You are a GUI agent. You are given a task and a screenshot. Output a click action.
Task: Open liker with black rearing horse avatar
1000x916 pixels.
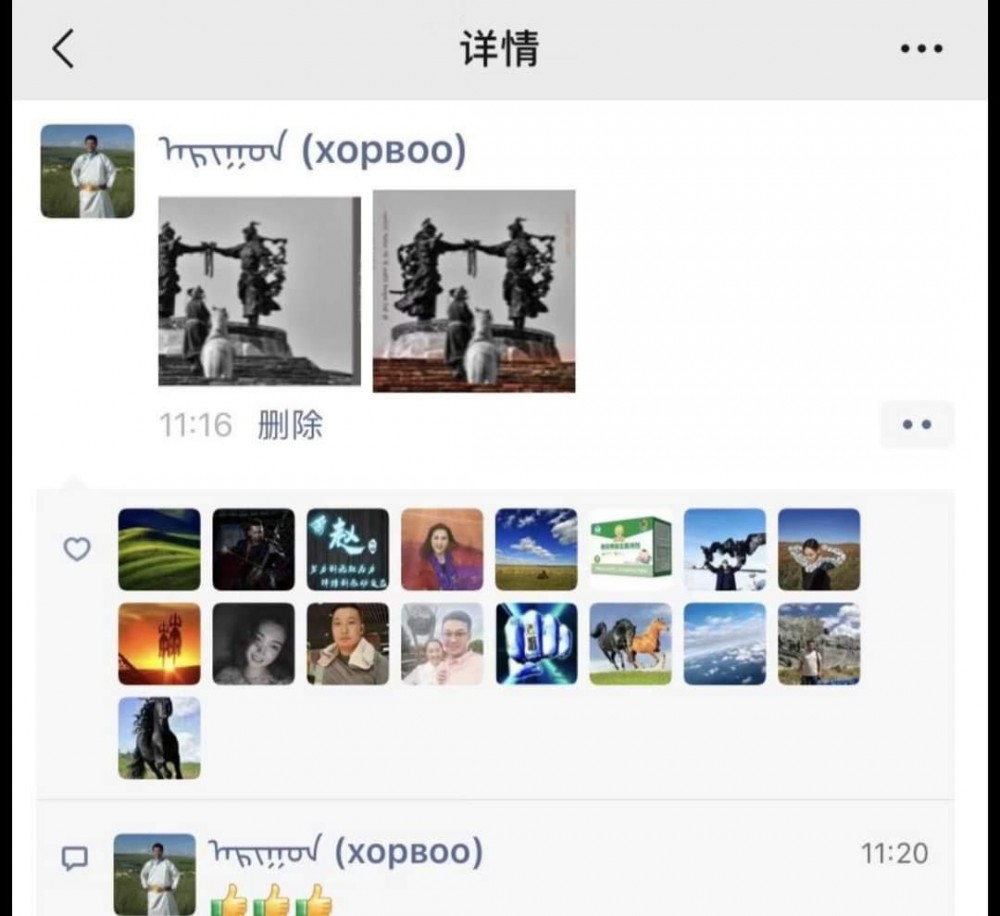click(159, 738)
